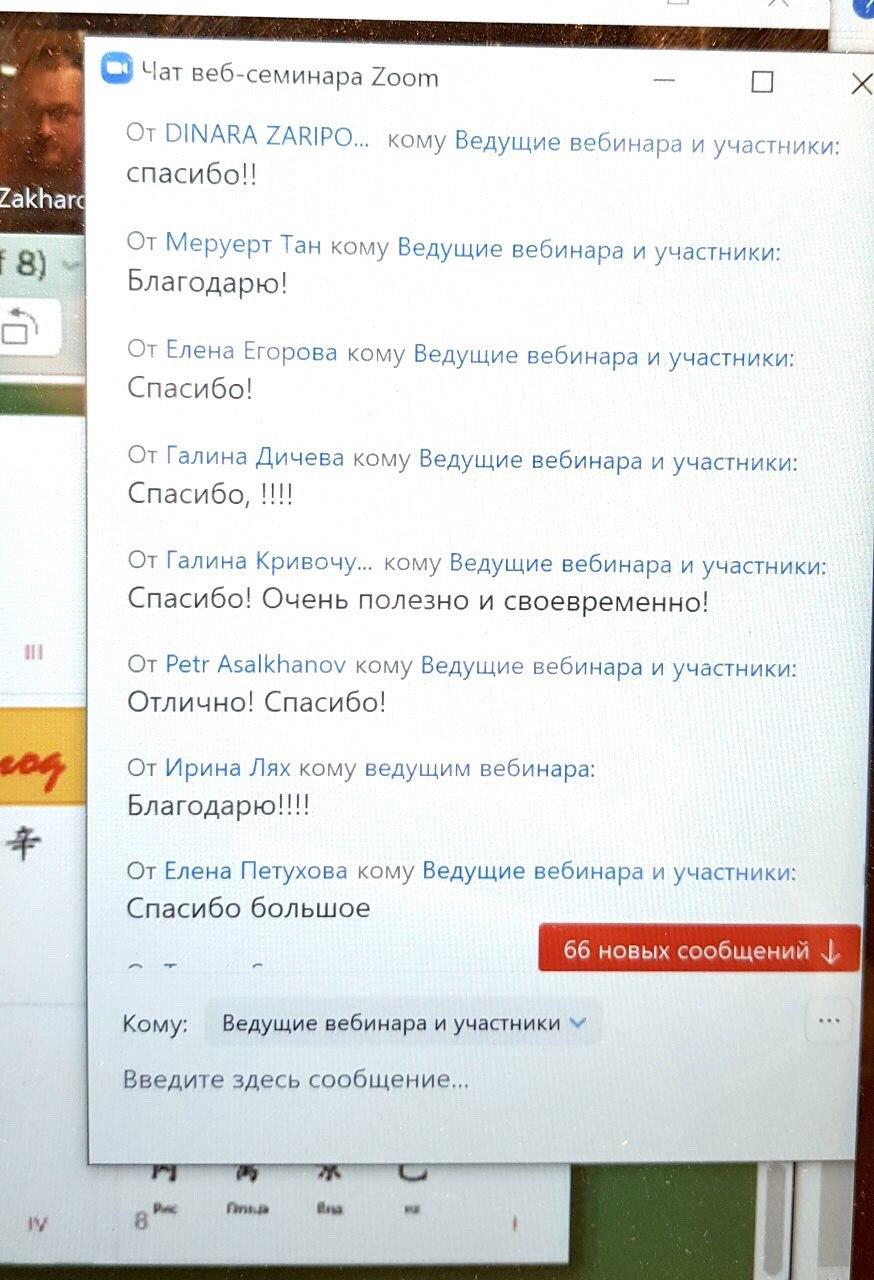Viewport: 874px width, 1280px height.
Task: Jump to the 66 new messages
Action: click(699, 949)
